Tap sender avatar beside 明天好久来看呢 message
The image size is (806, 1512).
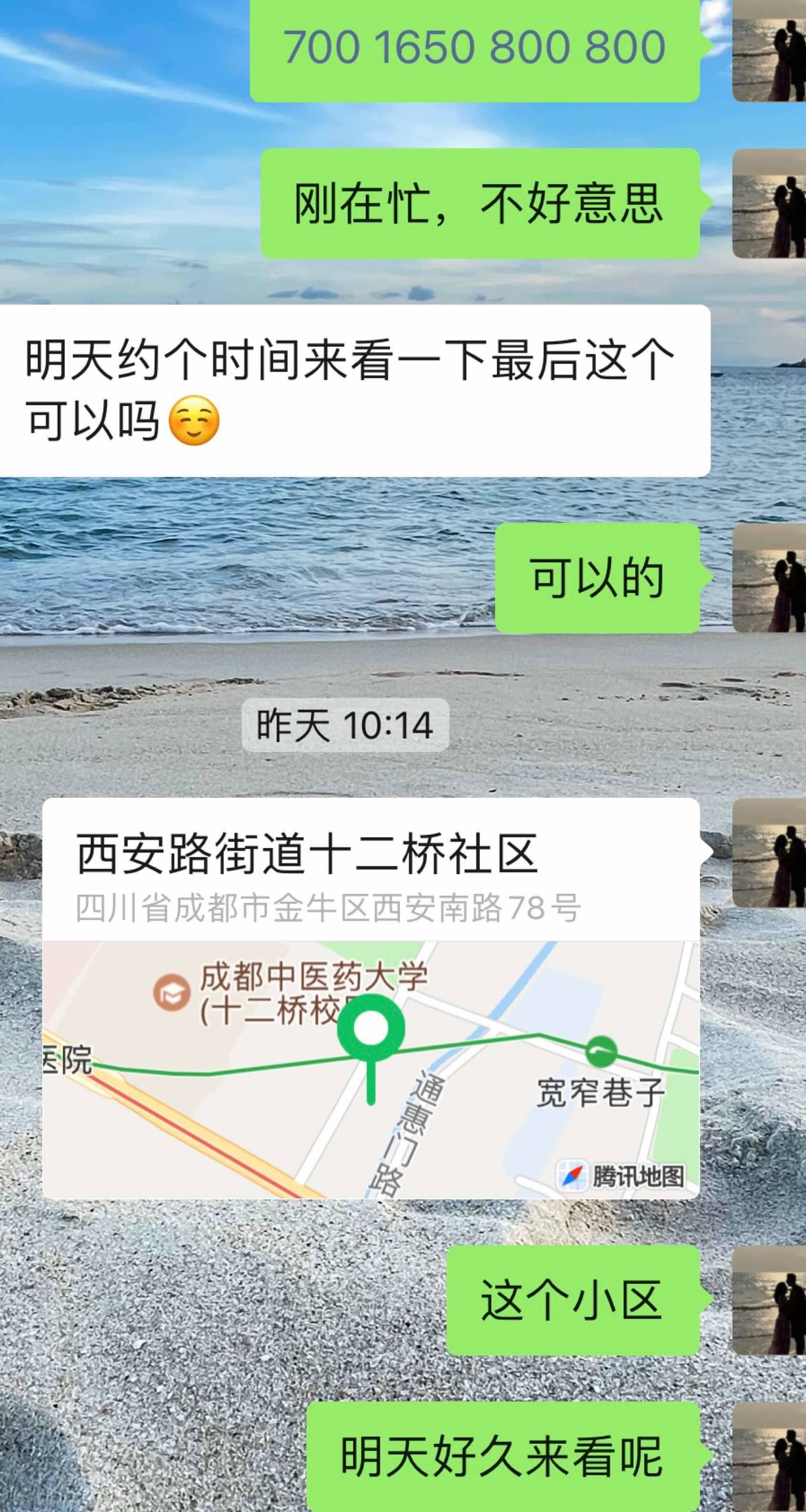(769, 1457)
